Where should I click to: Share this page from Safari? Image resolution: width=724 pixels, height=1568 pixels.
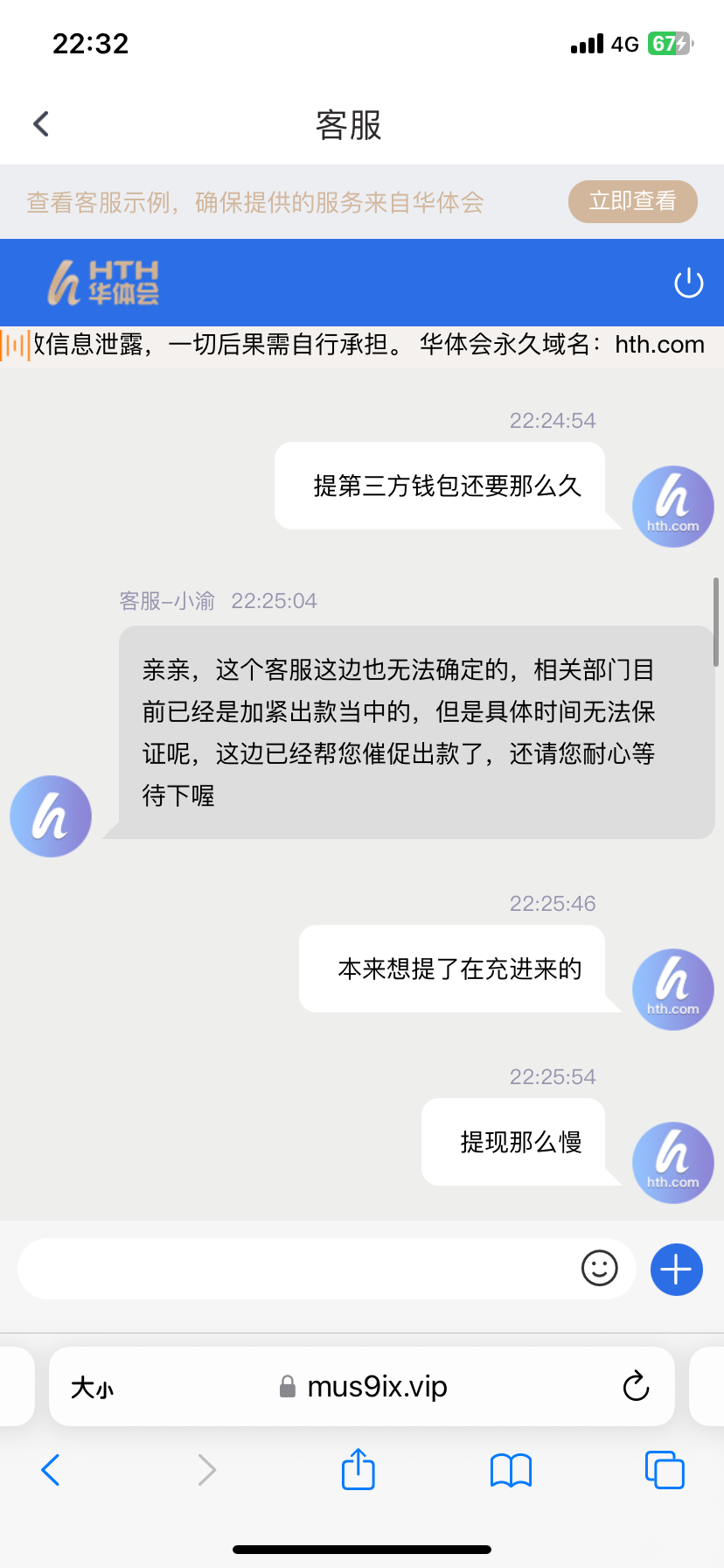coord(358,1469)
